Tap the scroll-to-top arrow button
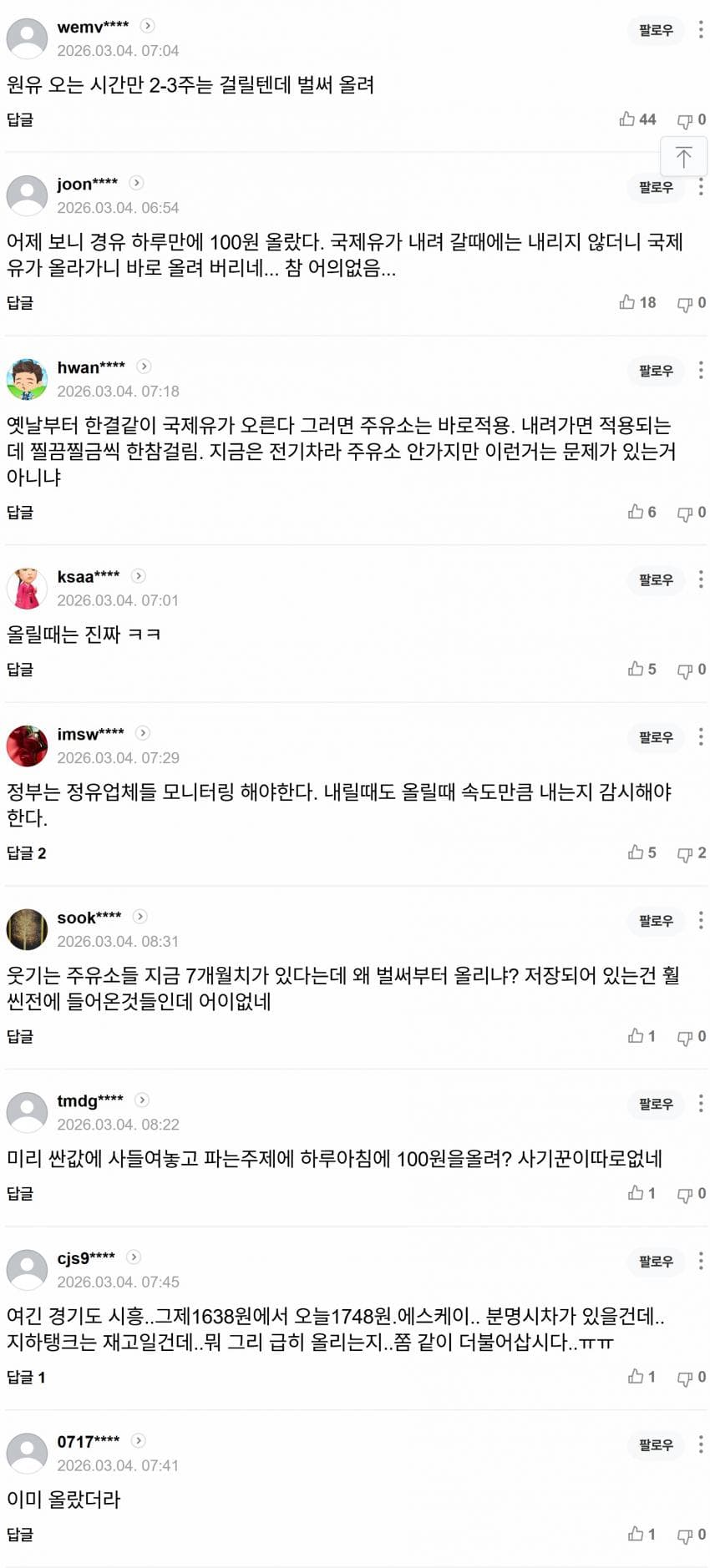710x1568 pixels. (x=683, y=156)
